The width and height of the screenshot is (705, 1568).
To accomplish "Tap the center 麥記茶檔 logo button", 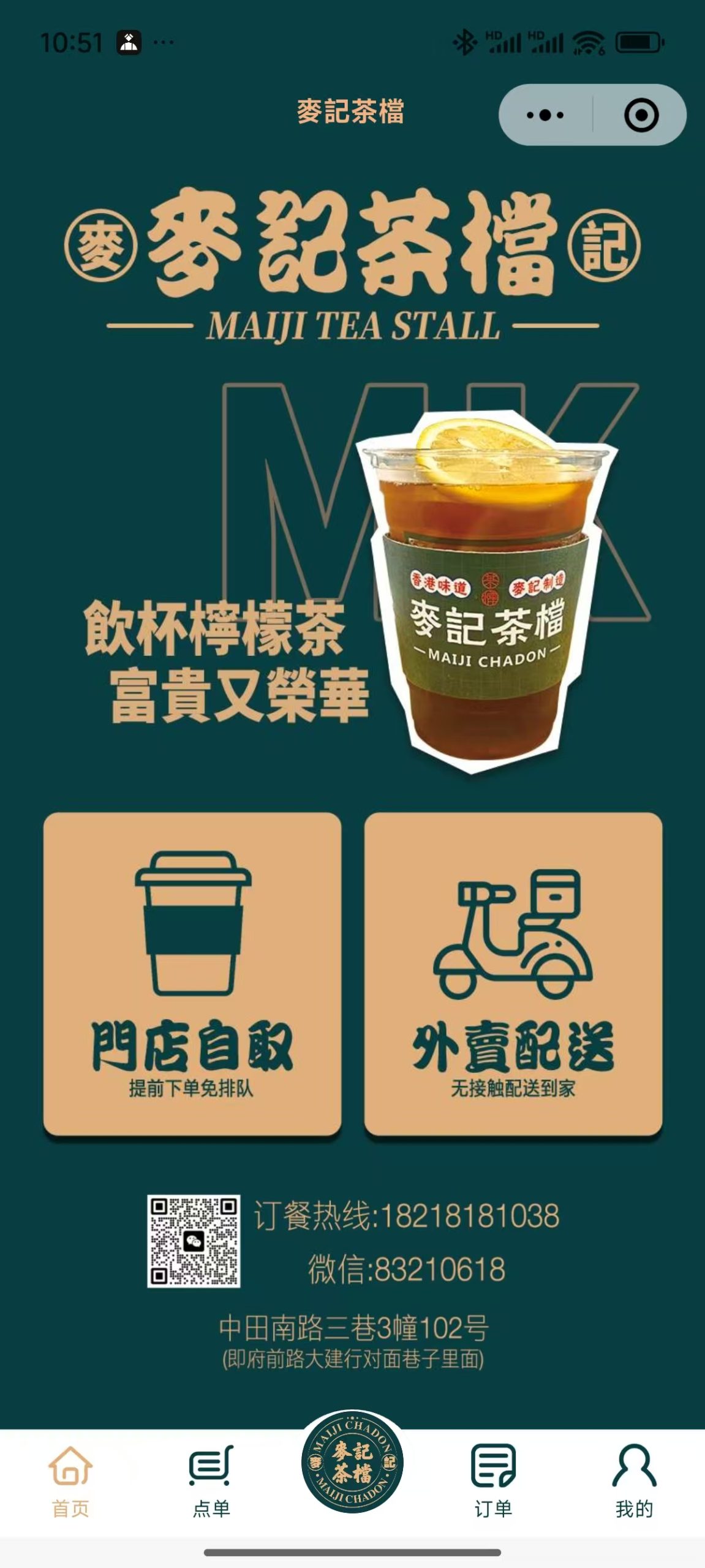I will [x=352, y=1463].
